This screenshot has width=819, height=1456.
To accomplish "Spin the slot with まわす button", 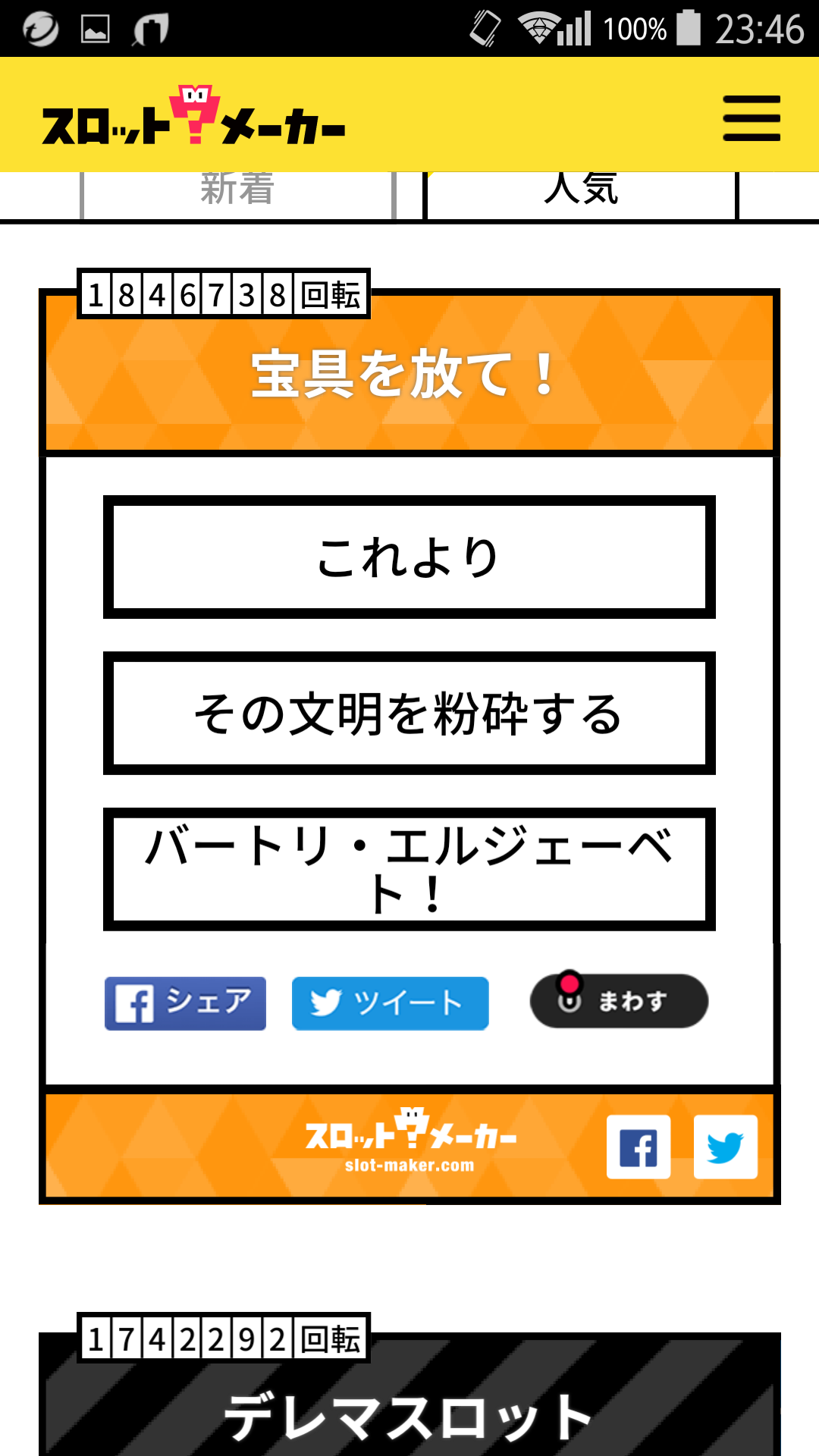I will pyautogui.click(x=619, y=1001).
